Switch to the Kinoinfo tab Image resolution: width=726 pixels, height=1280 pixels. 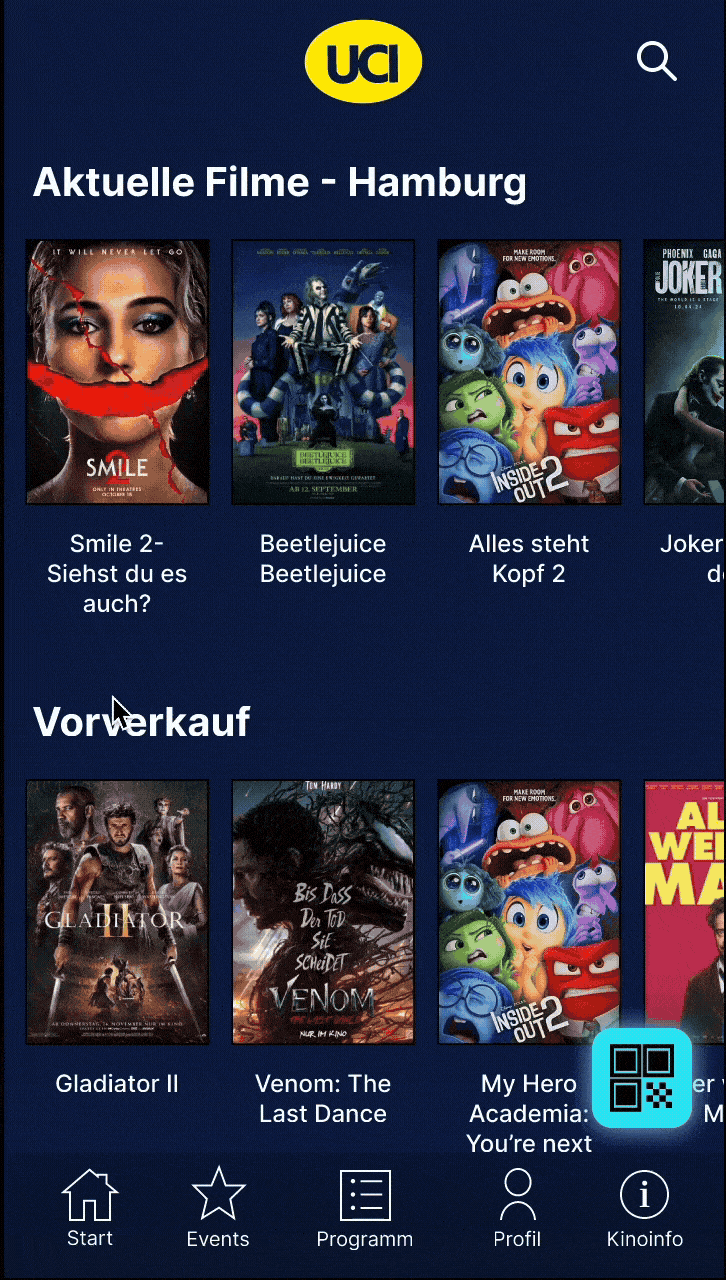[x=645, y=1208]
